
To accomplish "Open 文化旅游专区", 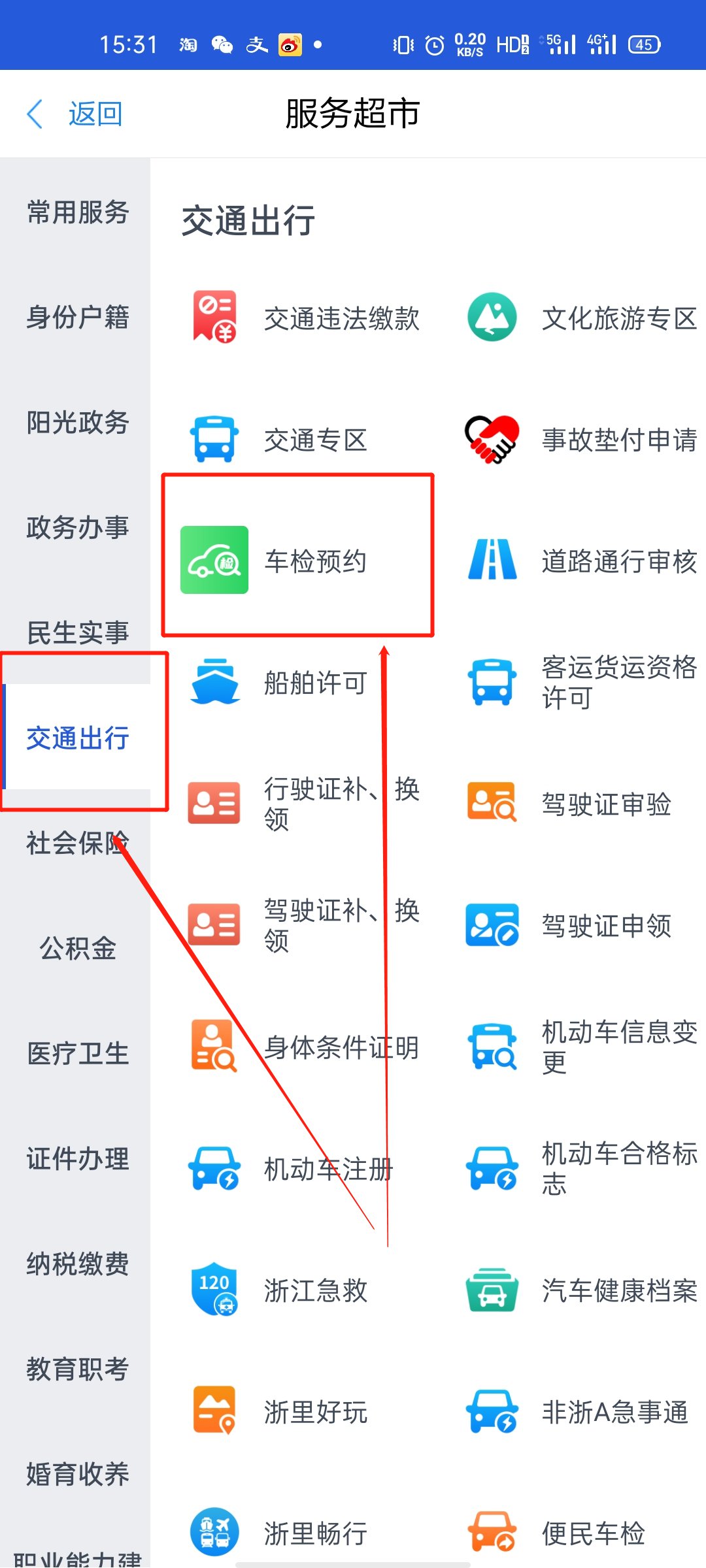I will click(x=582, y=319).
